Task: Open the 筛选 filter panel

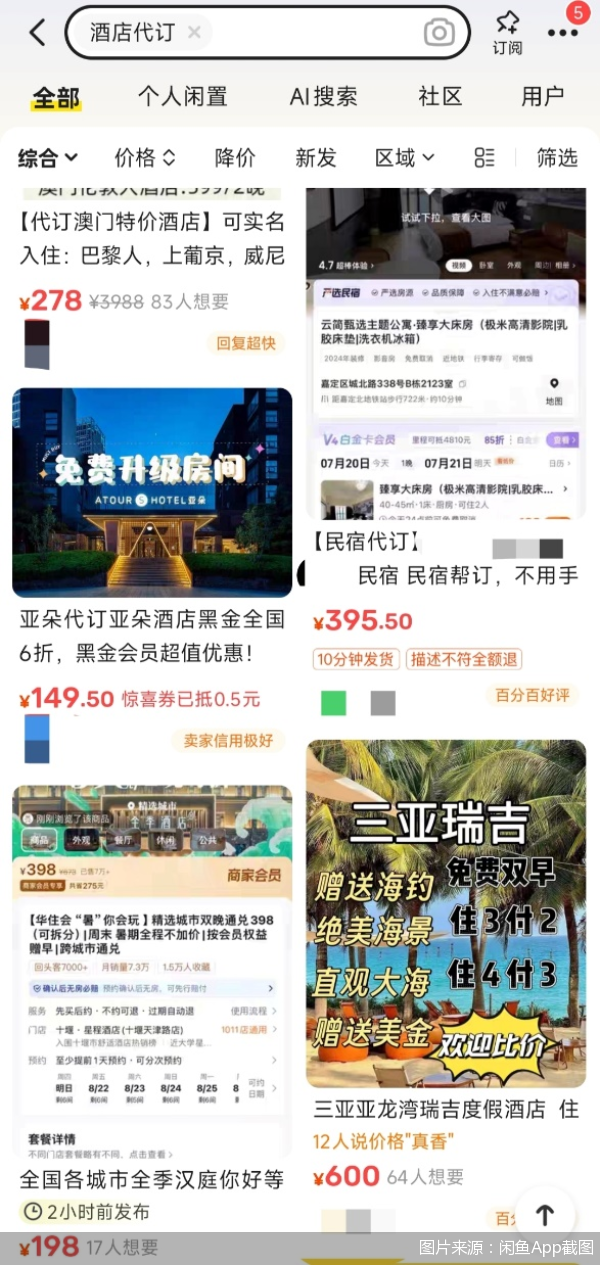Action: [x=557, y=158]
